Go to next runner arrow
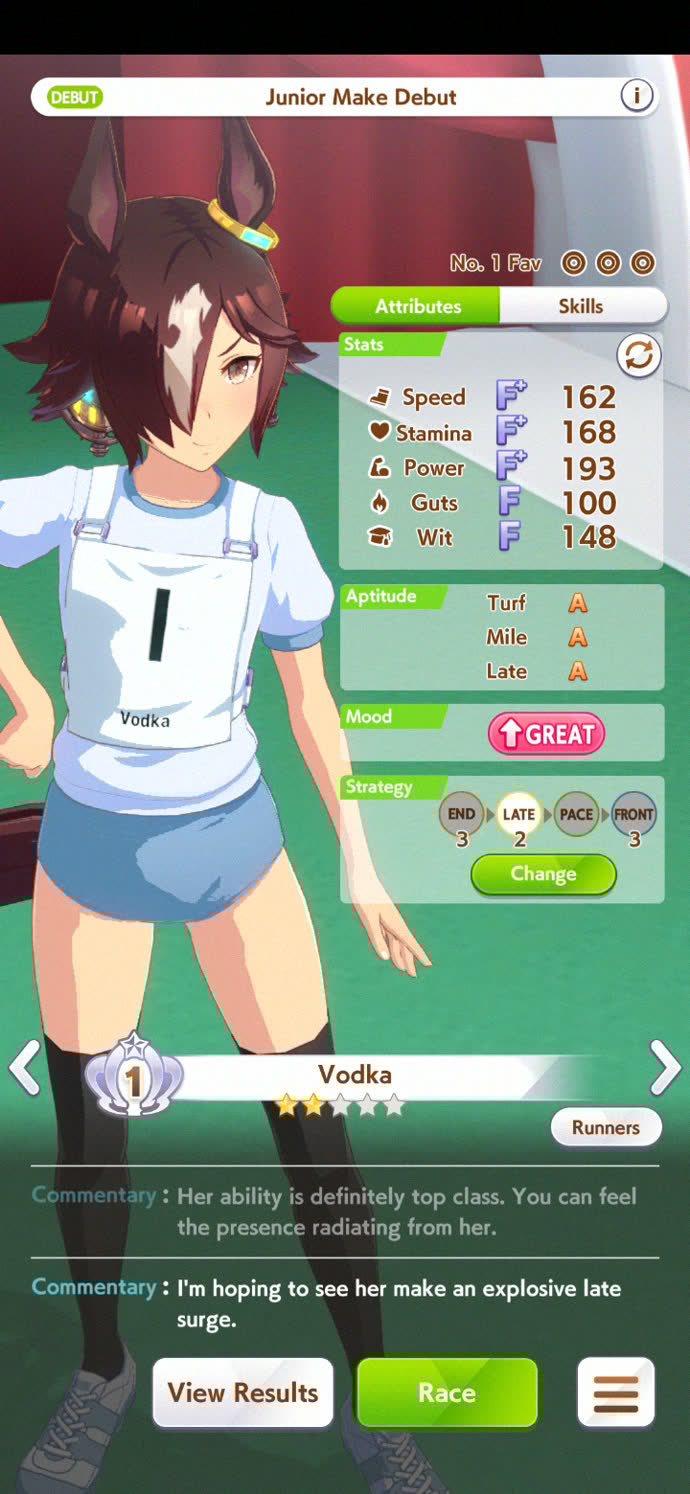690x1494 pixels. [665, 1067]
